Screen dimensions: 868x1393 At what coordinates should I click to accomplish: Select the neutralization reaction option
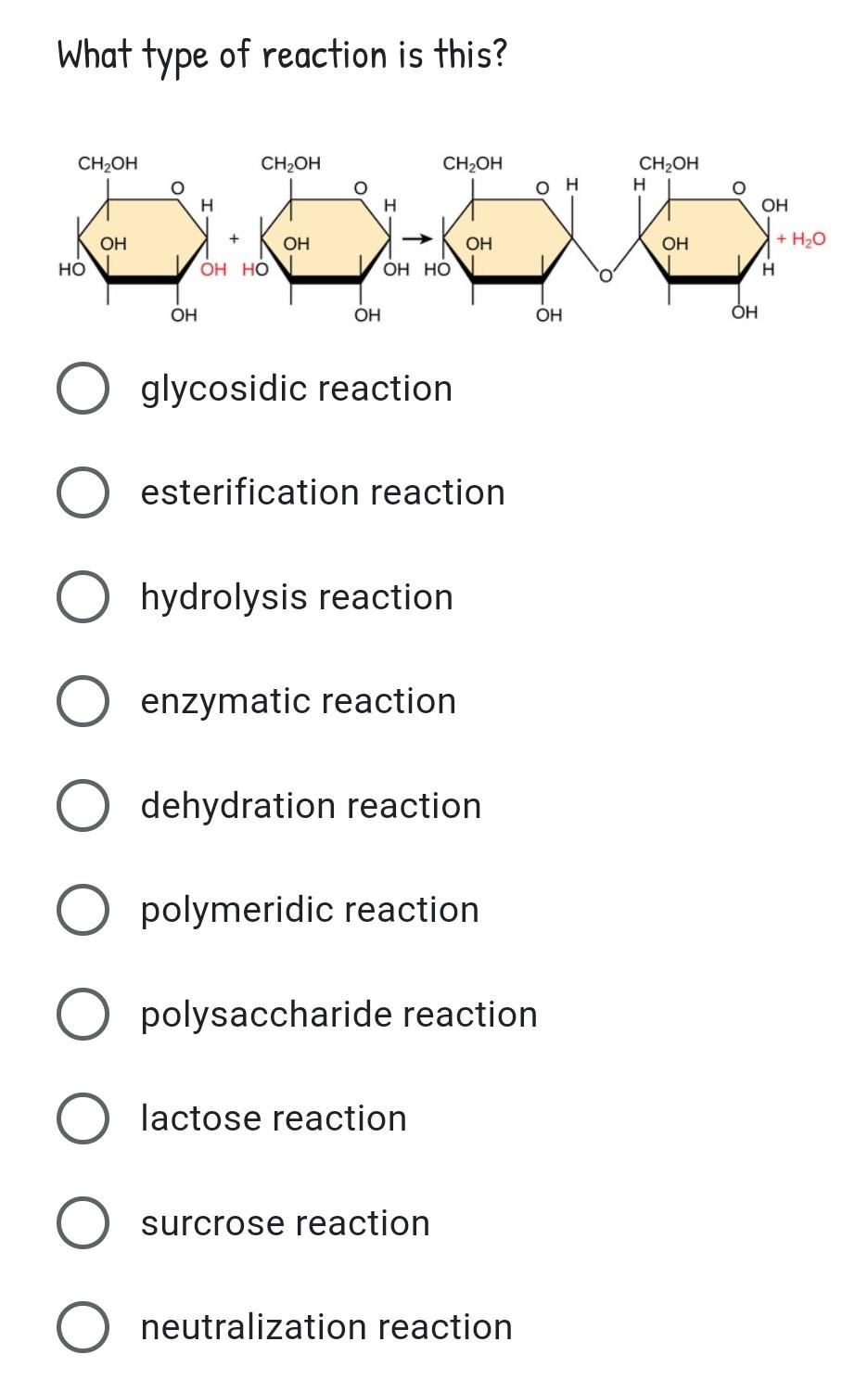pyautogui.click(x=82, y=1326)
